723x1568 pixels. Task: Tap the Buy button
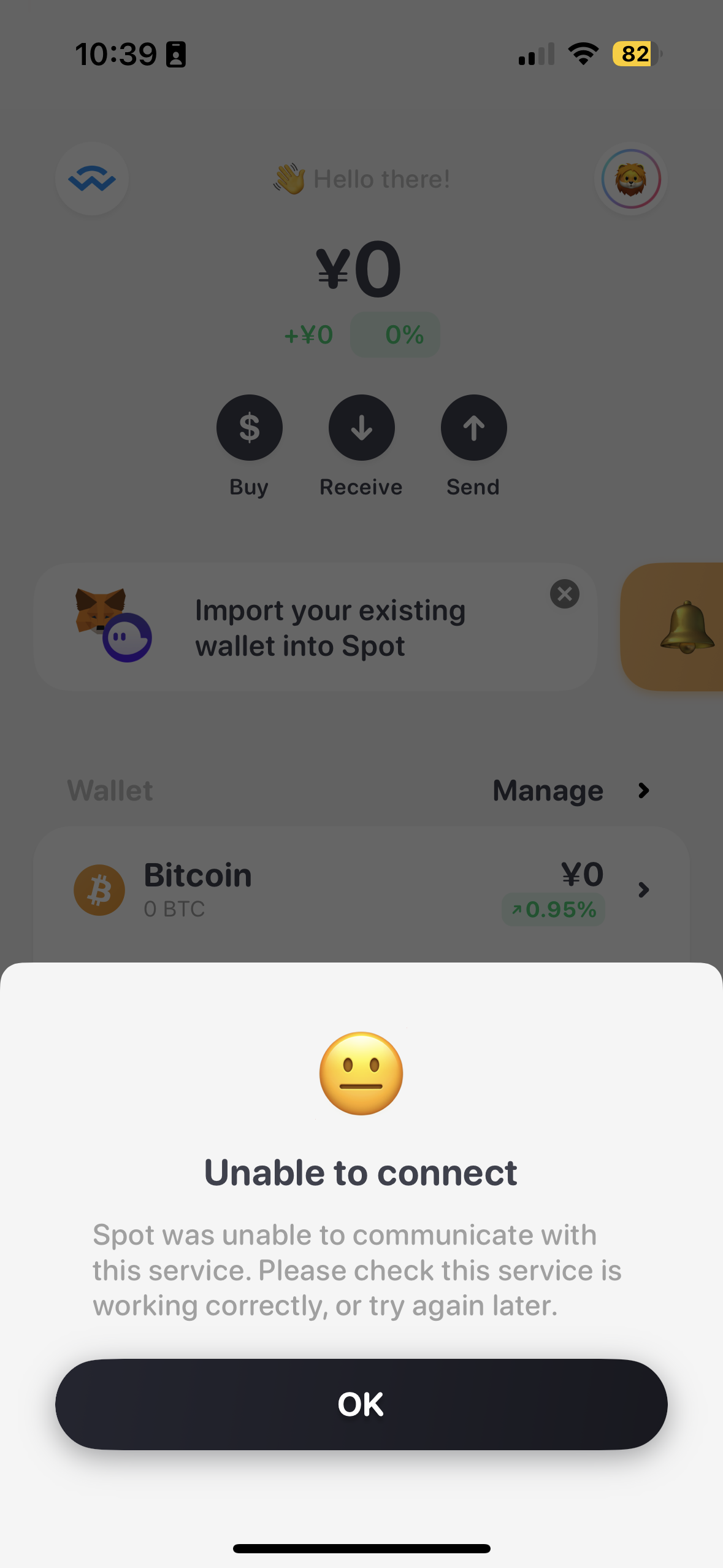tap(249, 428)
